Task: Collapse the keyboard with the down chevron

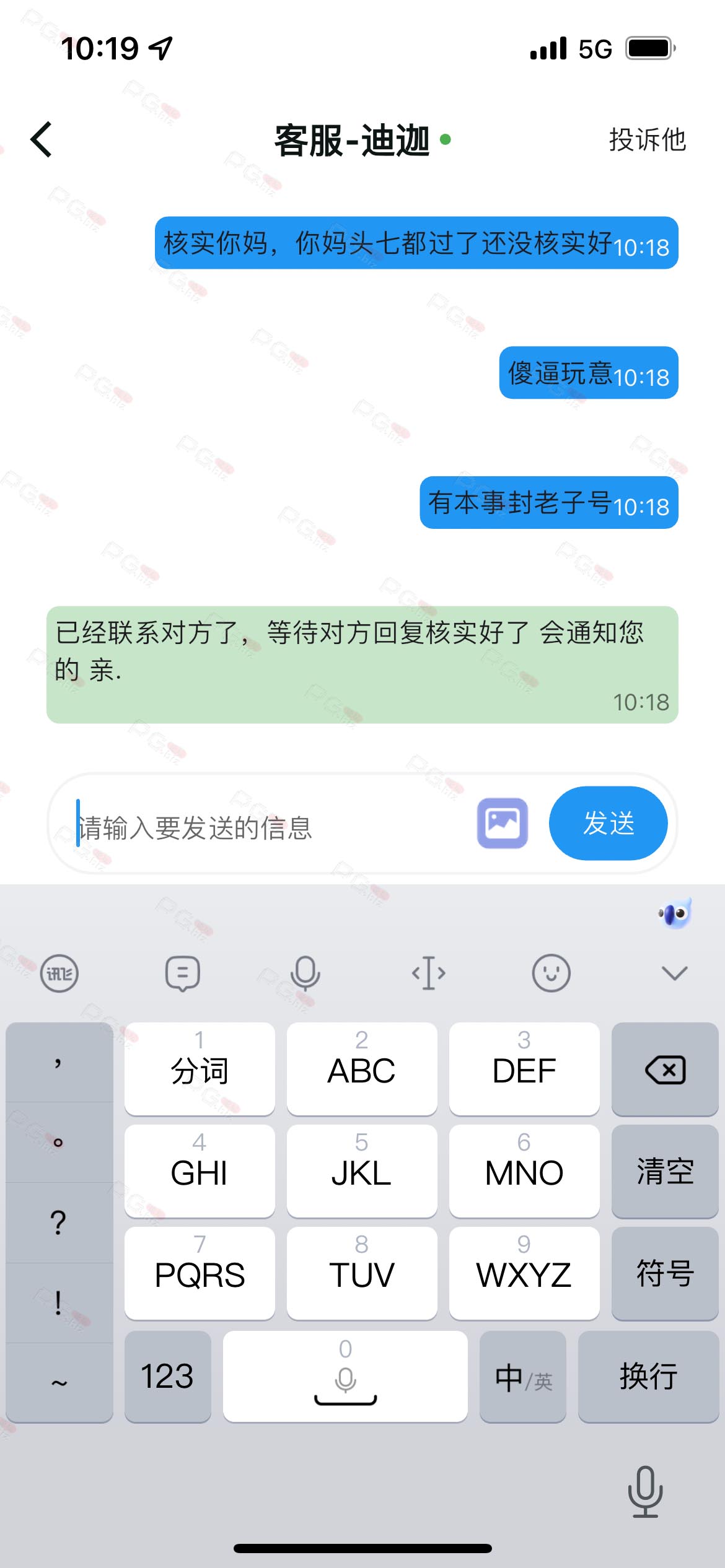Action: (x=675, y=973)
